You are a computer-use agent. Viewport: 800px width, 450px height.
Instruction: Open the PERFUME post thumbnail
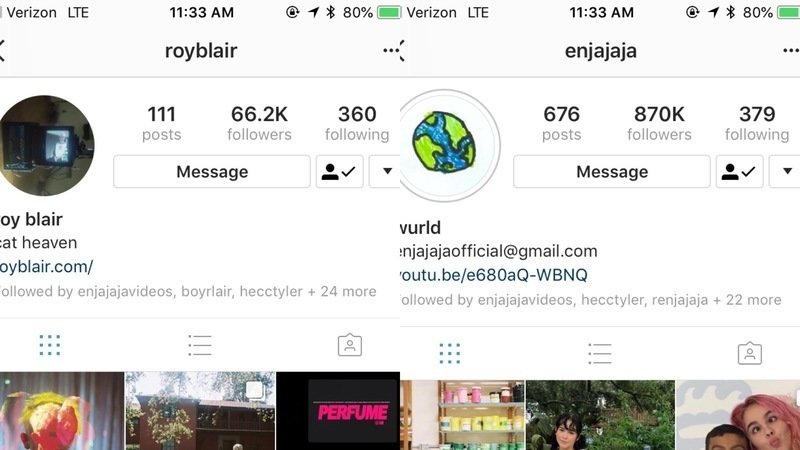(x=338, y=411)
